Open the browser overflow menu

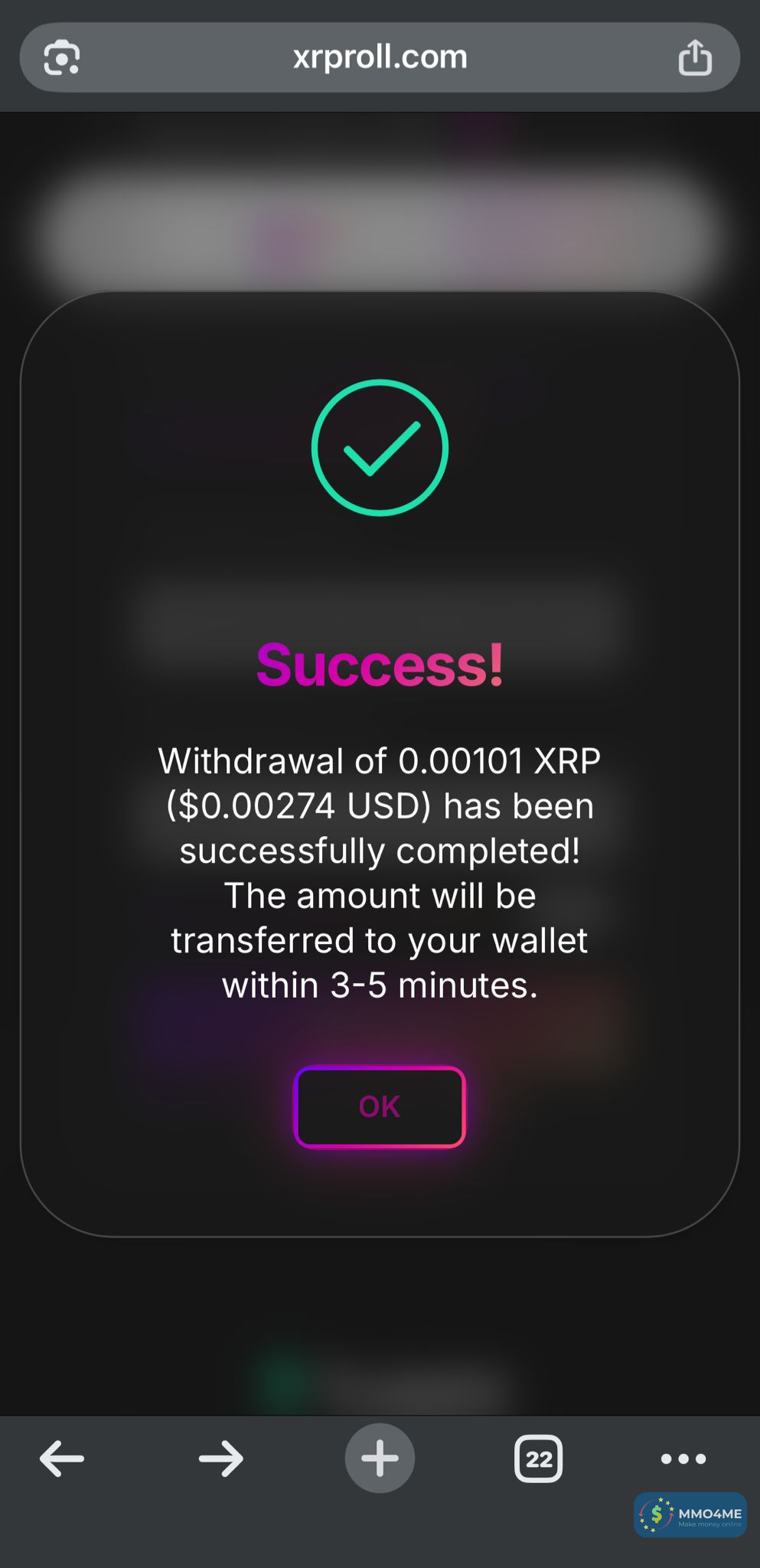[683, 1459]
